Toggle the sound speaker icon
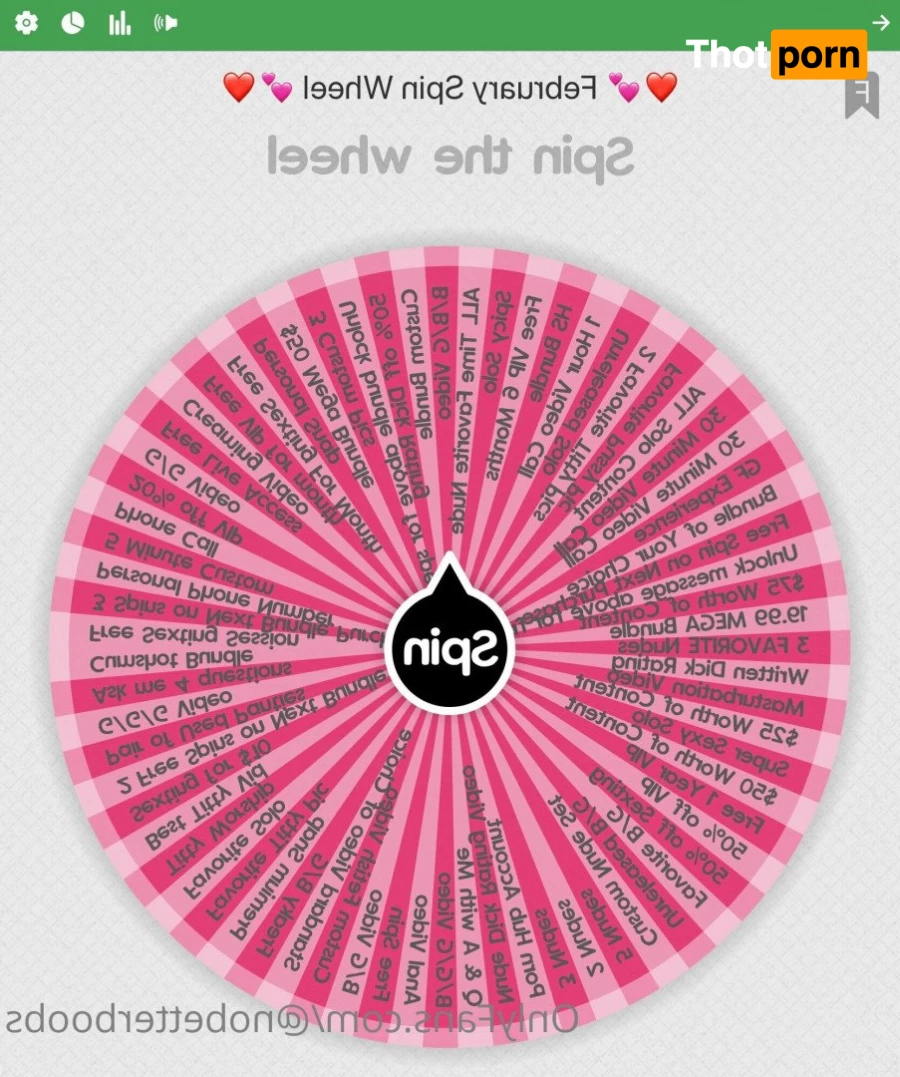Viewport: 900px width, 1077px height. tap(166, 23)
